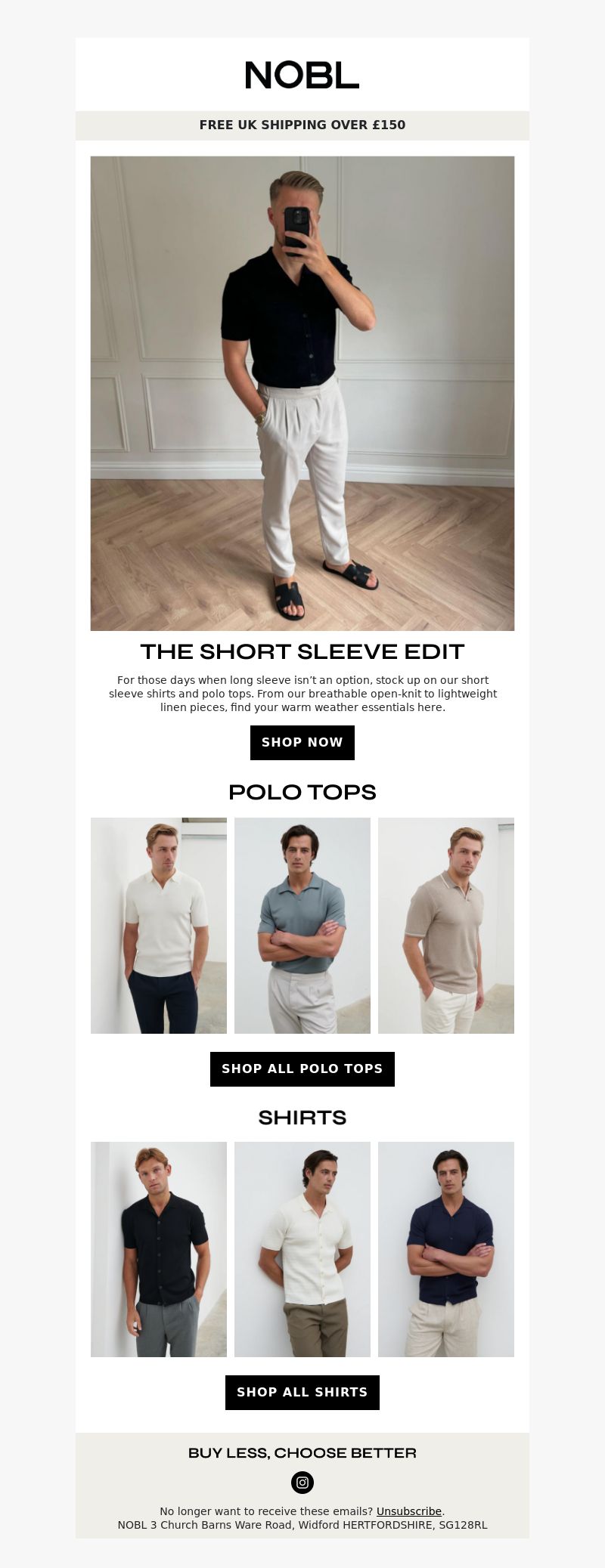This screenshot has width=605, height=1568.
Task: Open SHOP ALL POLO TOPS
Action: (x=302, y=1069)
